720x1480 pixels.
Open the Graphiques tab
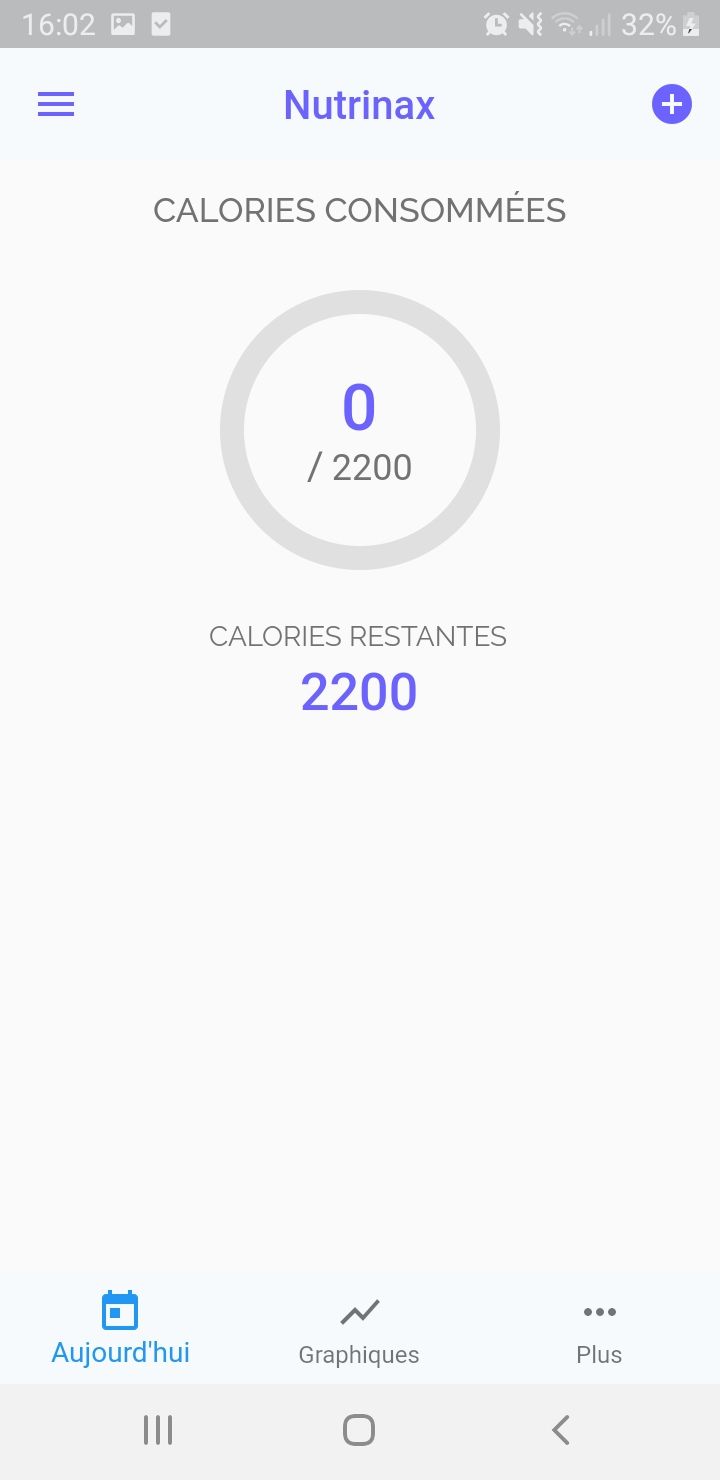[x=359, y=1328]
